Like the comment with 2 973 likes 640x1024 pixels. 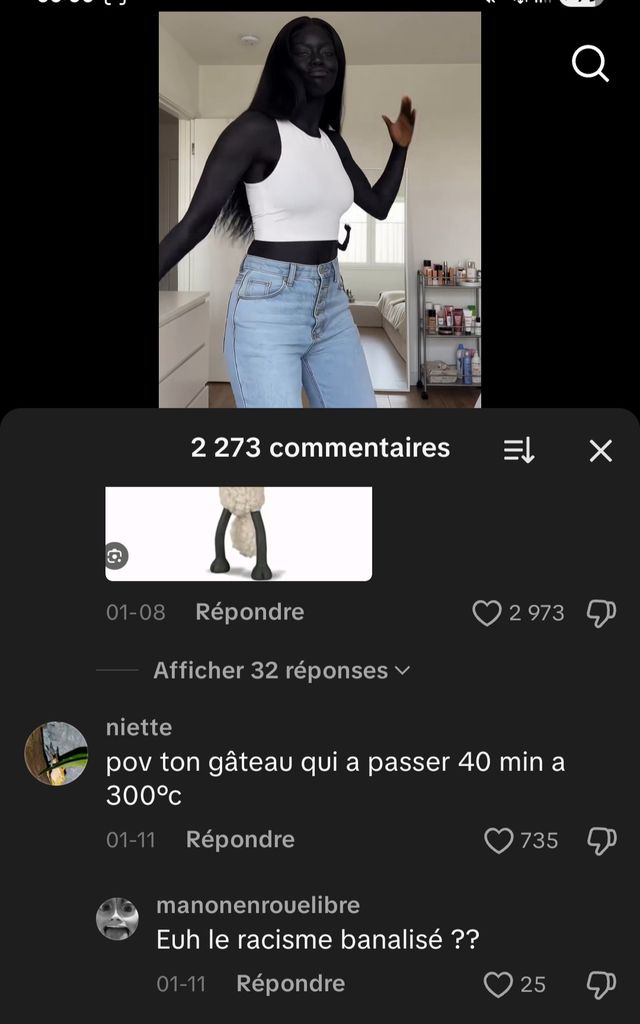487,613
